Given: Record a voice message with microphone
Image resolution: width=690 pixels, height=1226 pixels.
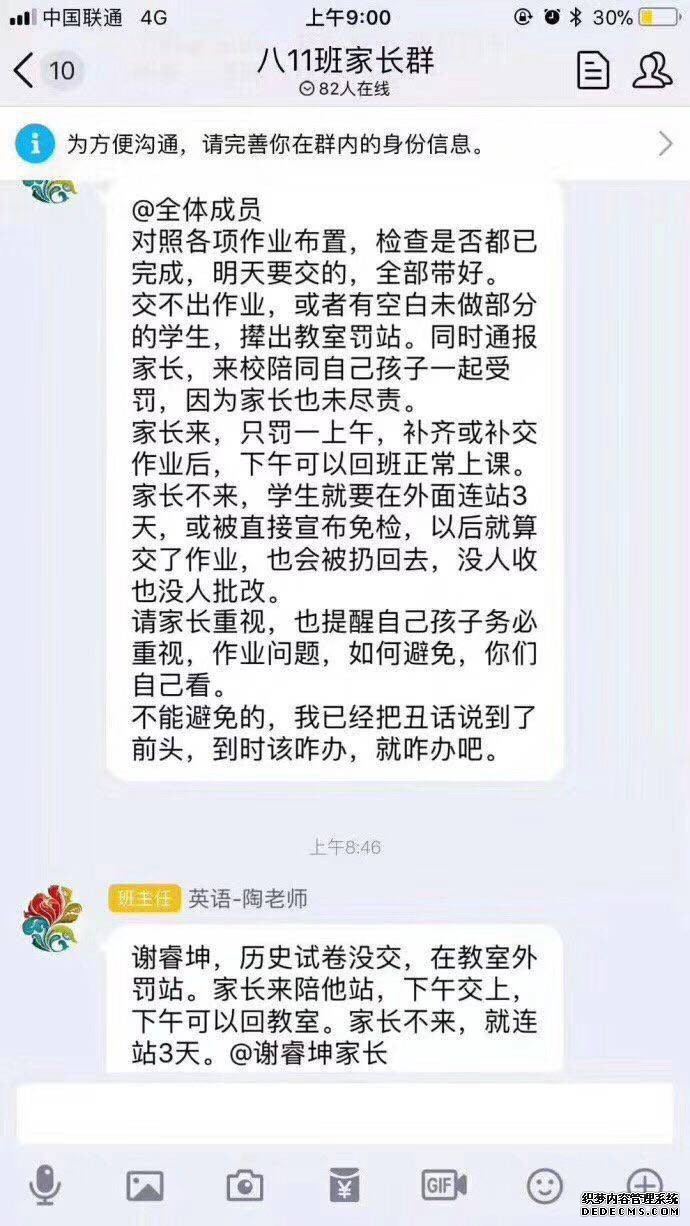Looking at the screenshot, I should (44, 1186).
